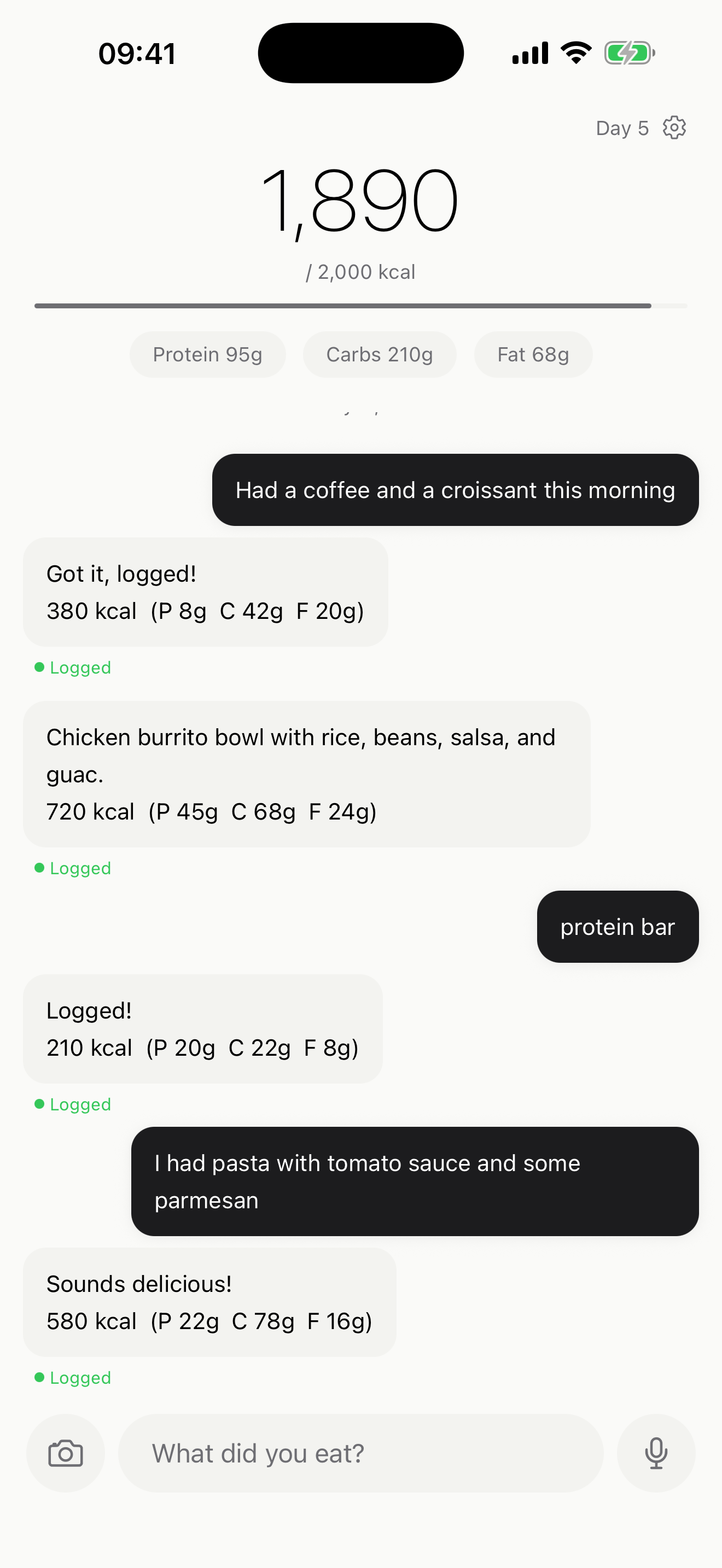722x1568 pixels.
Task: Open the app settings gear
Action: click(x=674, y=127)
